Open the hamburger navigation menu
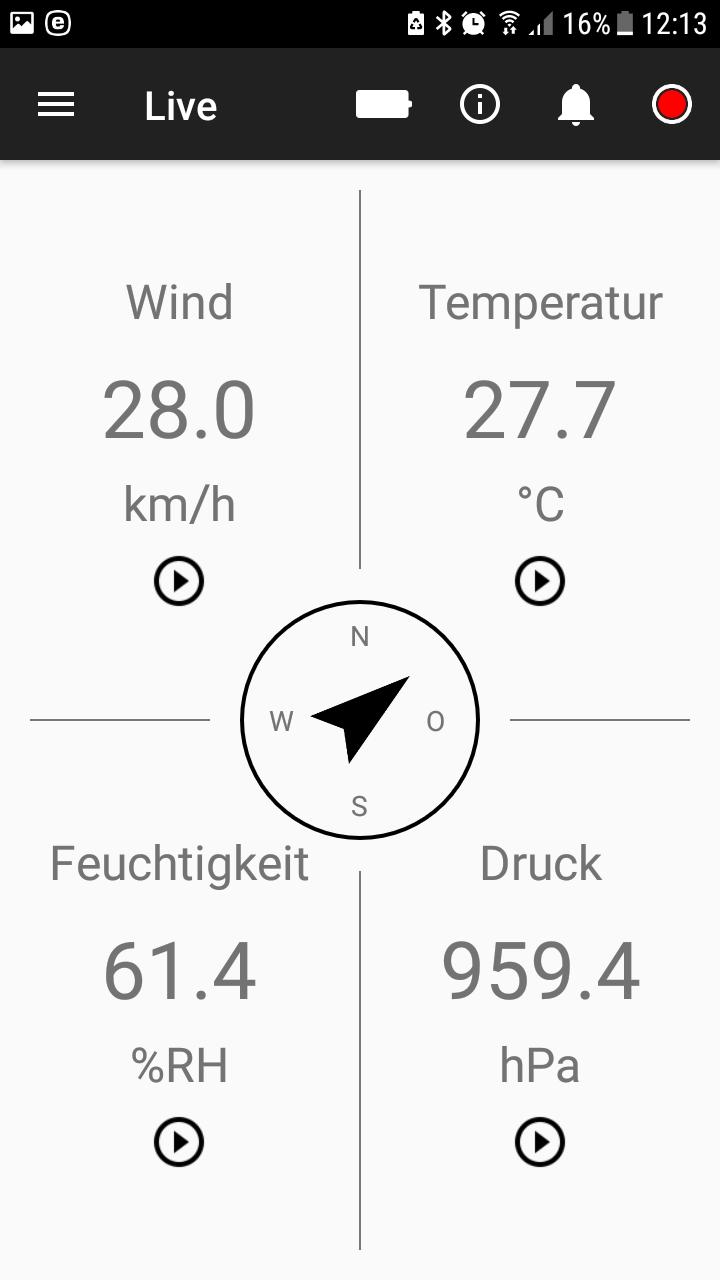This screenshot has width=720, height=1280. tap(56, 105)
